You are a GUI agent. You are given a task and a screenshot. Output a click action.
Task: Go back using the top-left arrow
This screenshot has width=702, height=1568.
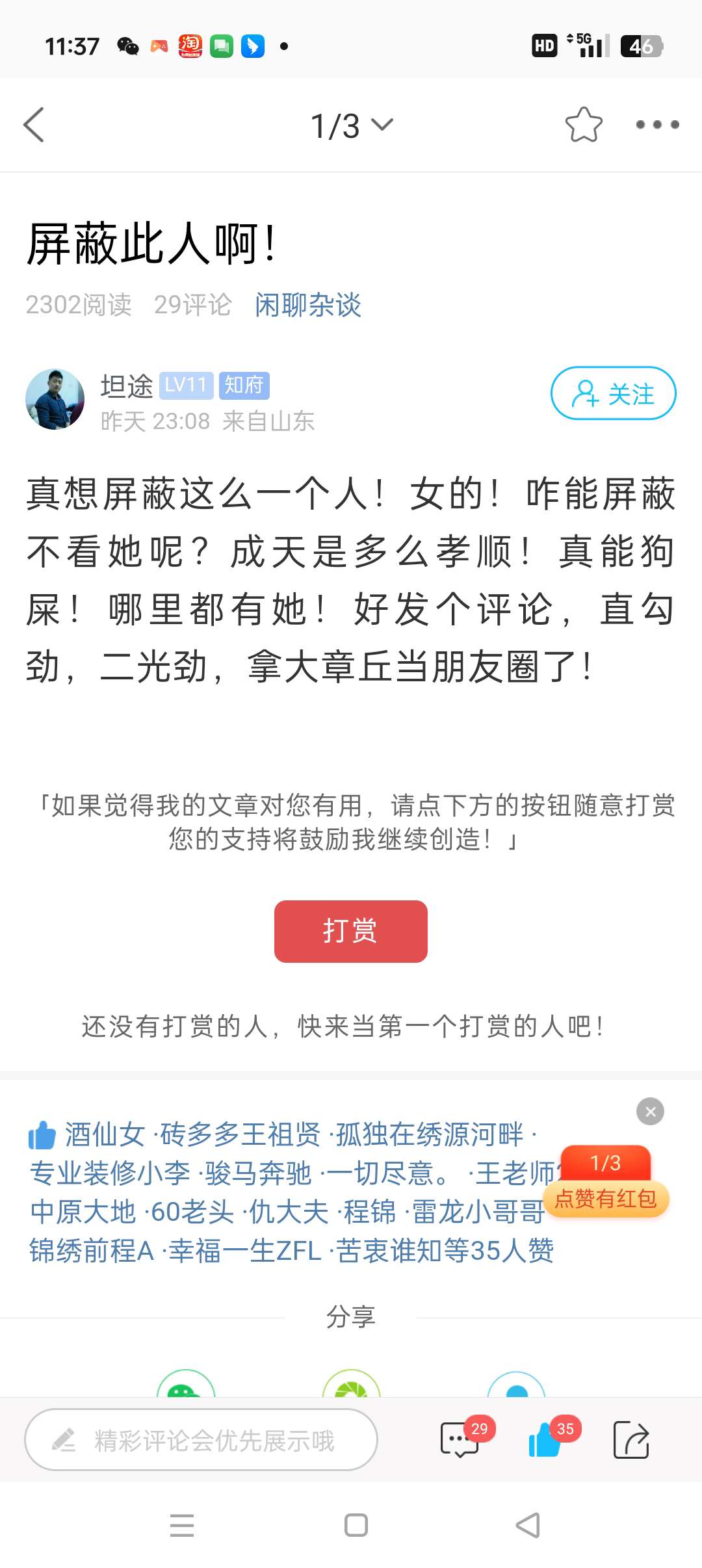pyautogui.click(x=34, y=125)
